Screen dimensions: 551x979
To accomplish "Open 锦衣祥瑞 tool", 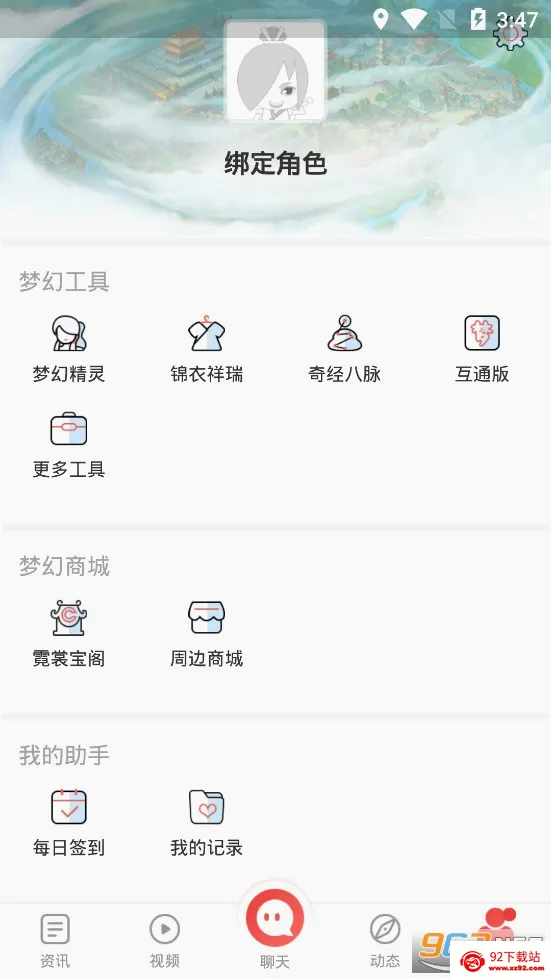I will 207,349.
